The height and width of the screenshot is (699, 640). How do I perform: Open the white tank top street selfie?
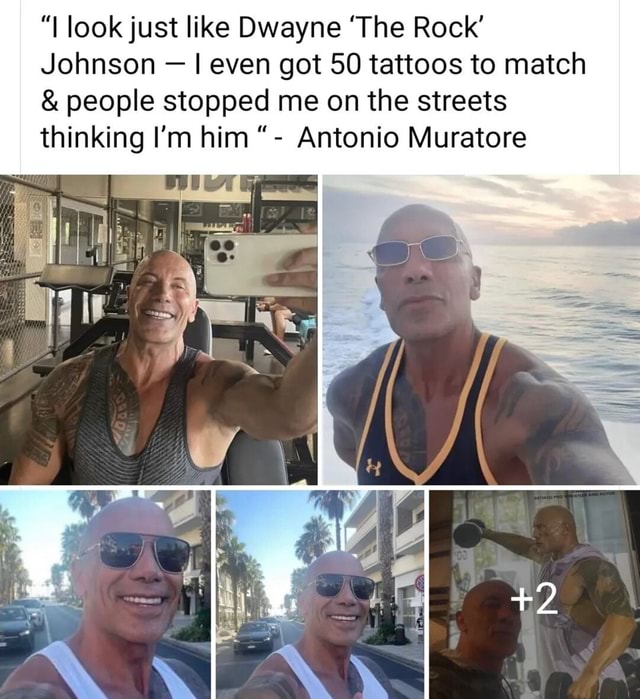105,593
